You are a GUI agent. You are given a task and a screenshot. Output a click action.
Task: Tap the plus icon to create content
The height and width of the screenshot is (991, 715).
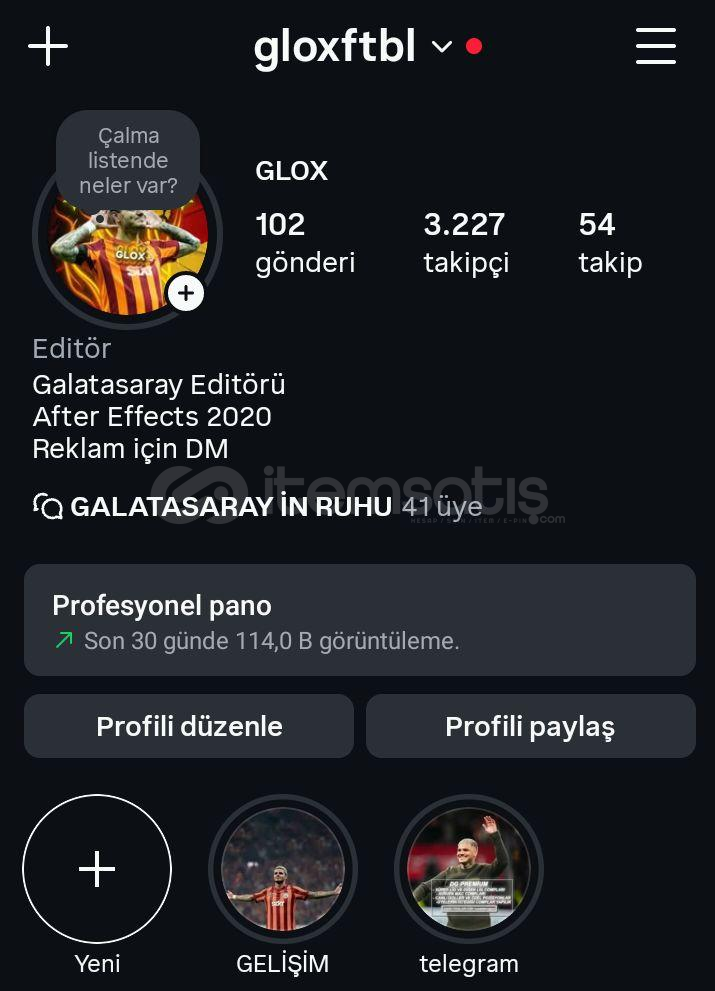click(x=47, y=46)
